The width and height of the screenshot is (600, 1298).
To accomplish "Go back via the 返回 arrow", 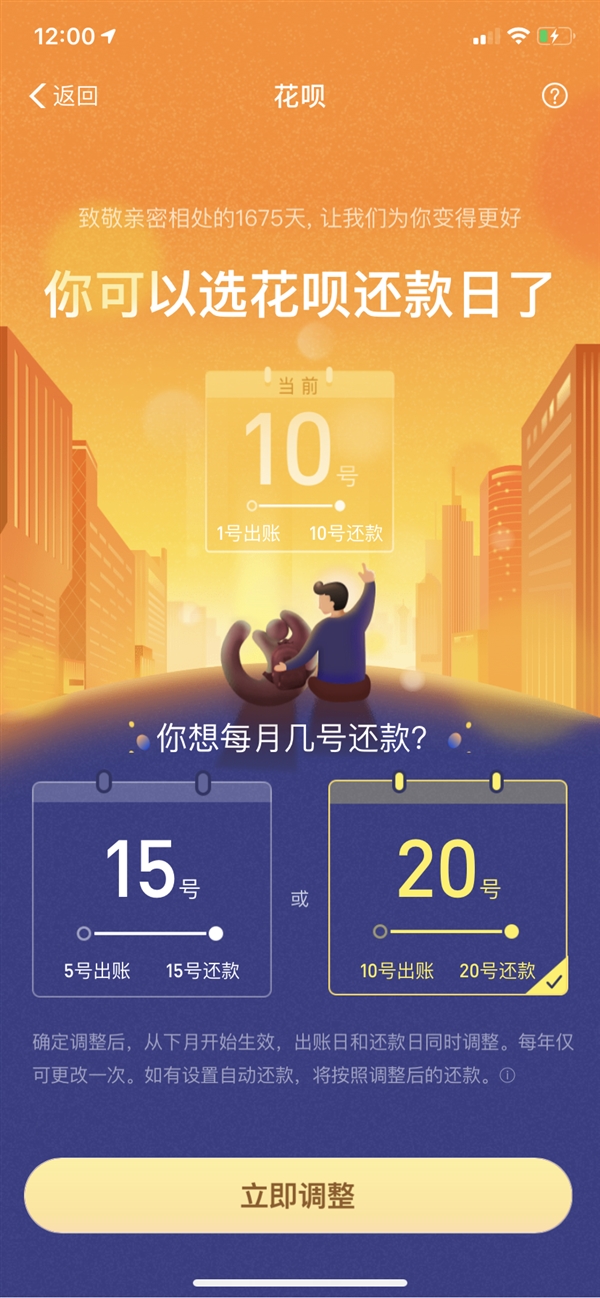I will coord(62,96).
